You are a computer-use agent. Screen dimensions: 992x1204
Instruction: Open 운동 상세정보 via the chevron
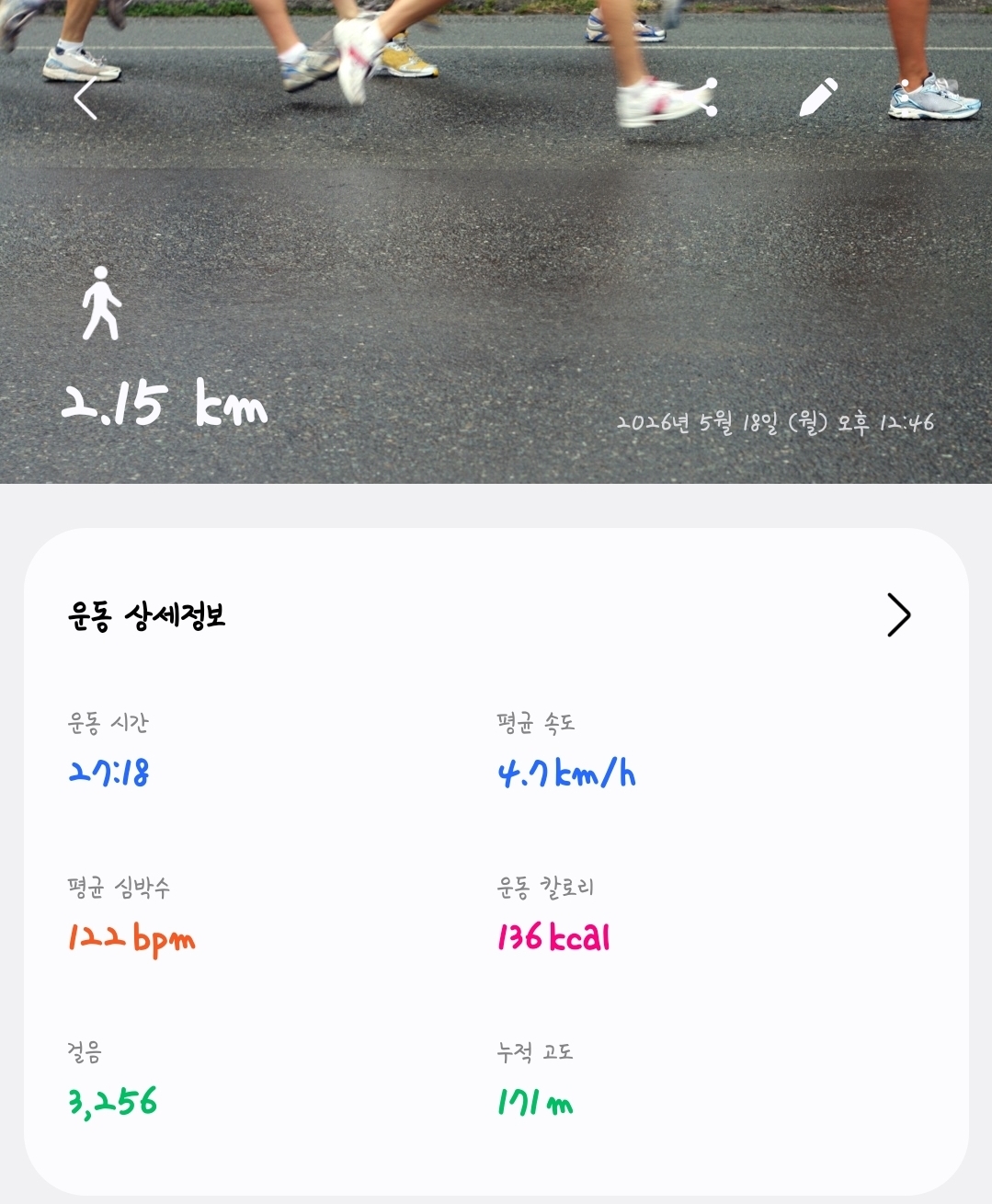(898, 614)
